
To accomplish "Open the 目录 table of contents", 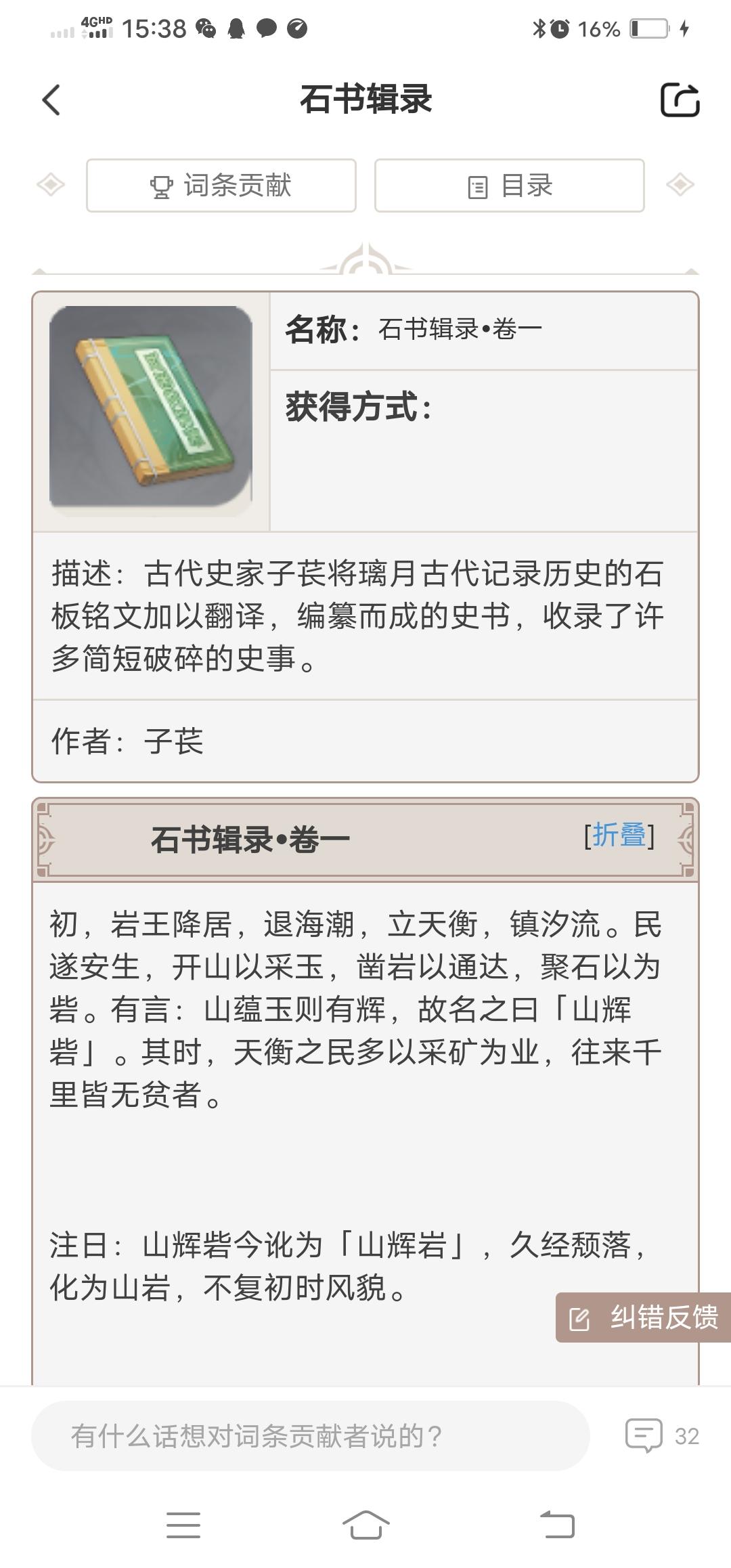I will coord(509,186).
